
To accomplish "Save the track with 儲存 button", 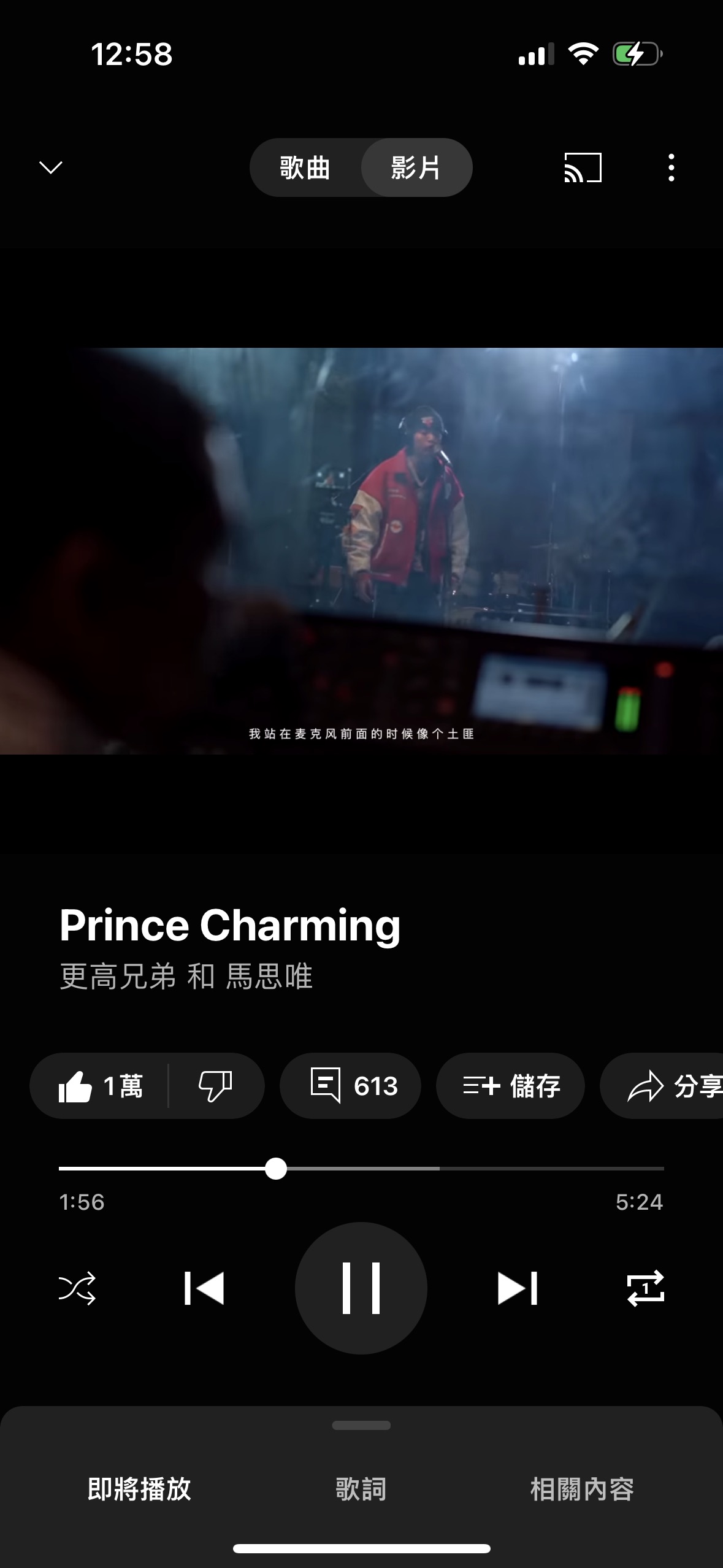I will 510,1086.
